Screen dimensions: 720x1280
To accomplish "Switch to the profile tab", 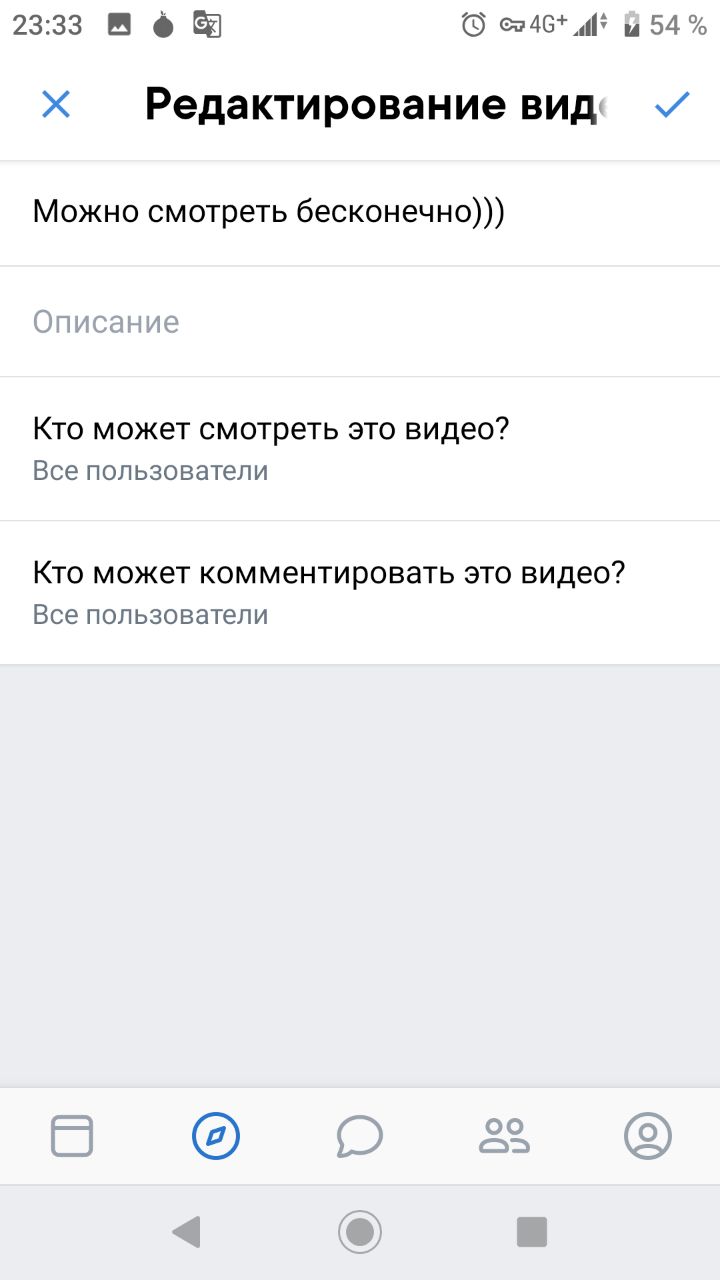I will click(648, 1136).
